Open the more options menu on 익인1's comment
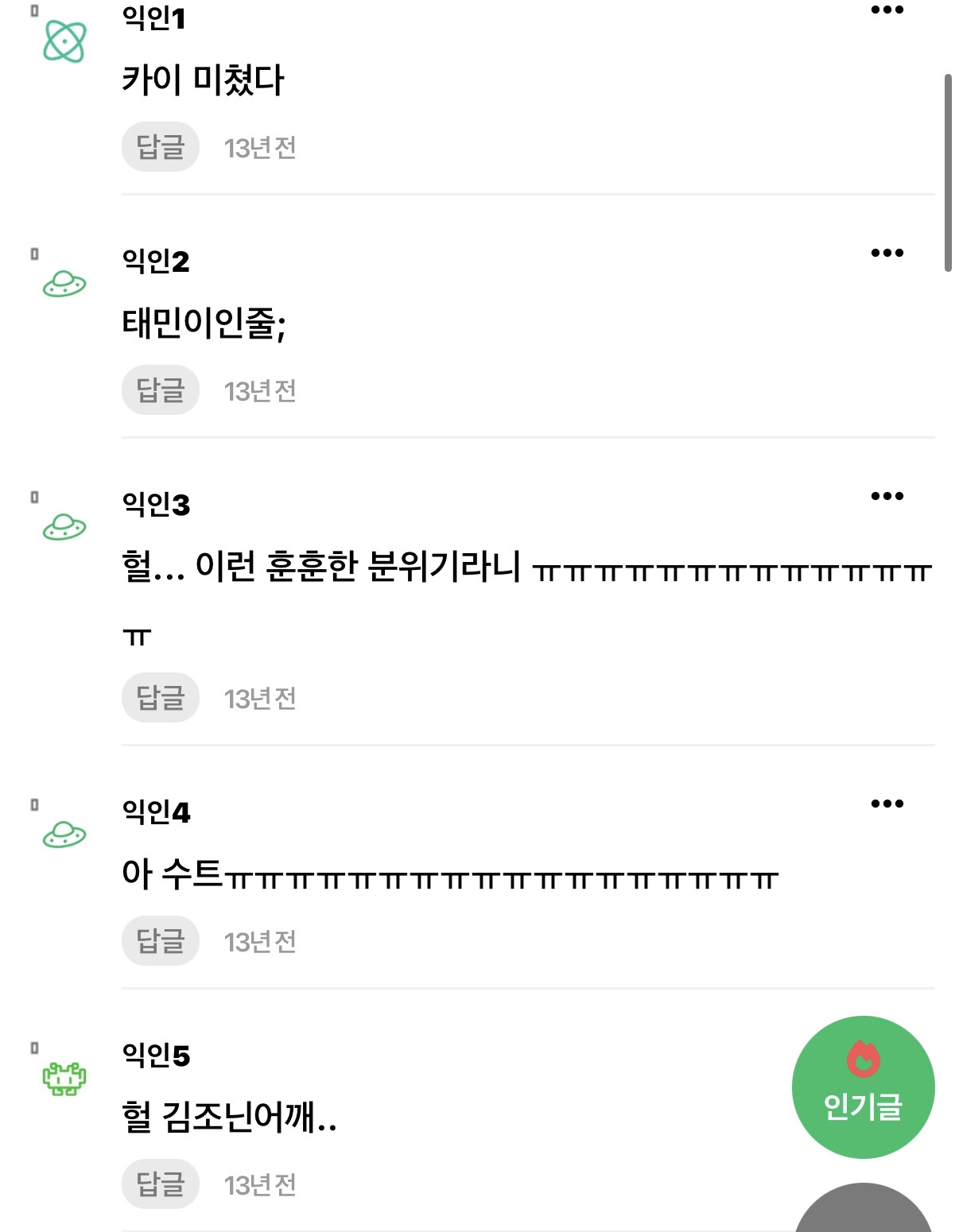Viewport: 959px width, 1232px height. [886, 10]
